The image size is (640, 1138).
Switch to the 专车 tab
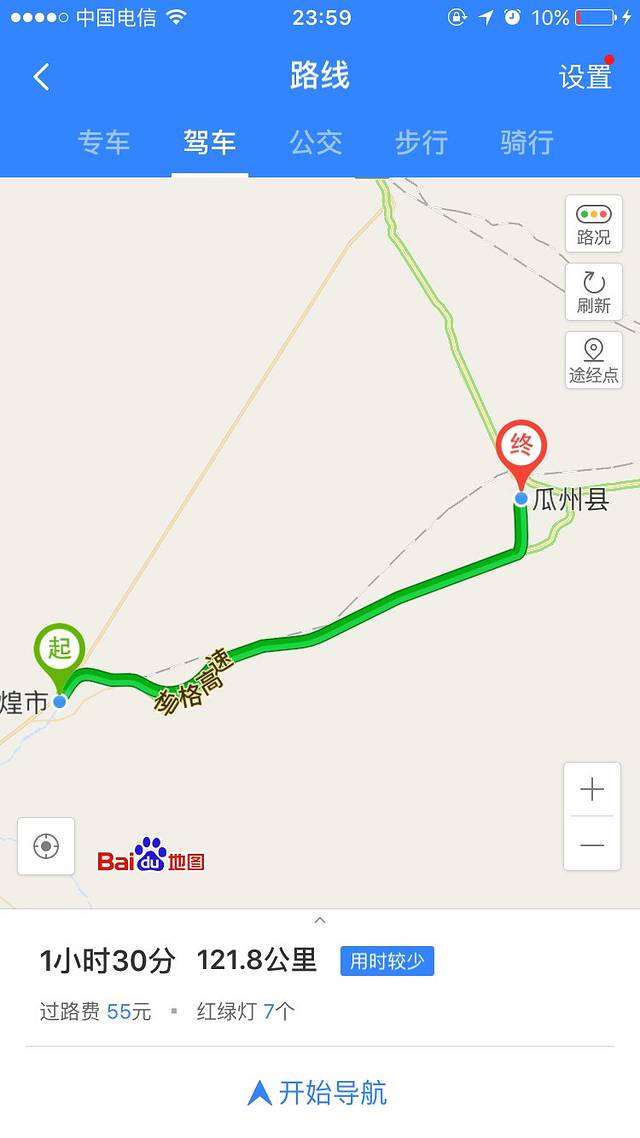(104, 143)
